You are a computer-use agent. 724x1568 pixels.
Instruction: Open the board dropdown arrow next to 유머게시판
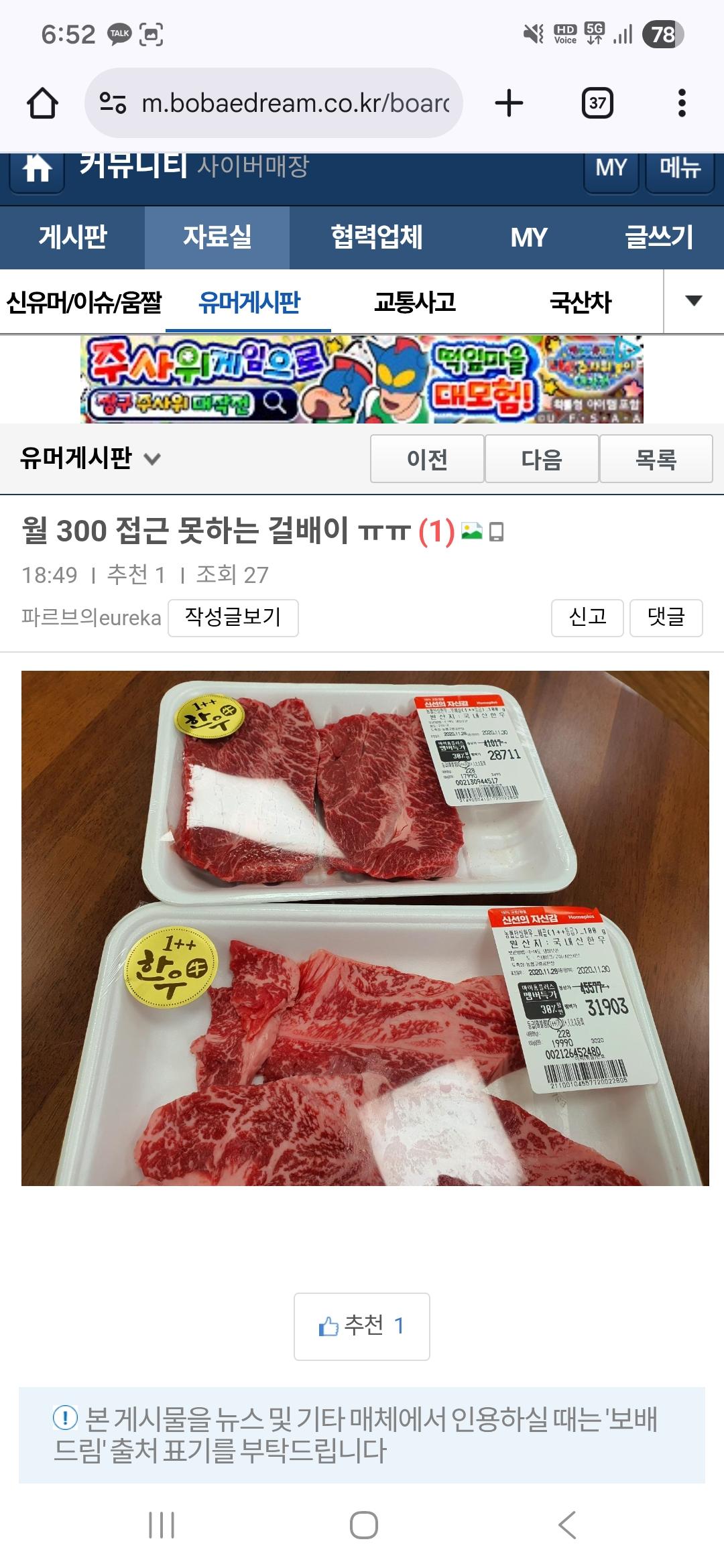coord(155,459)
